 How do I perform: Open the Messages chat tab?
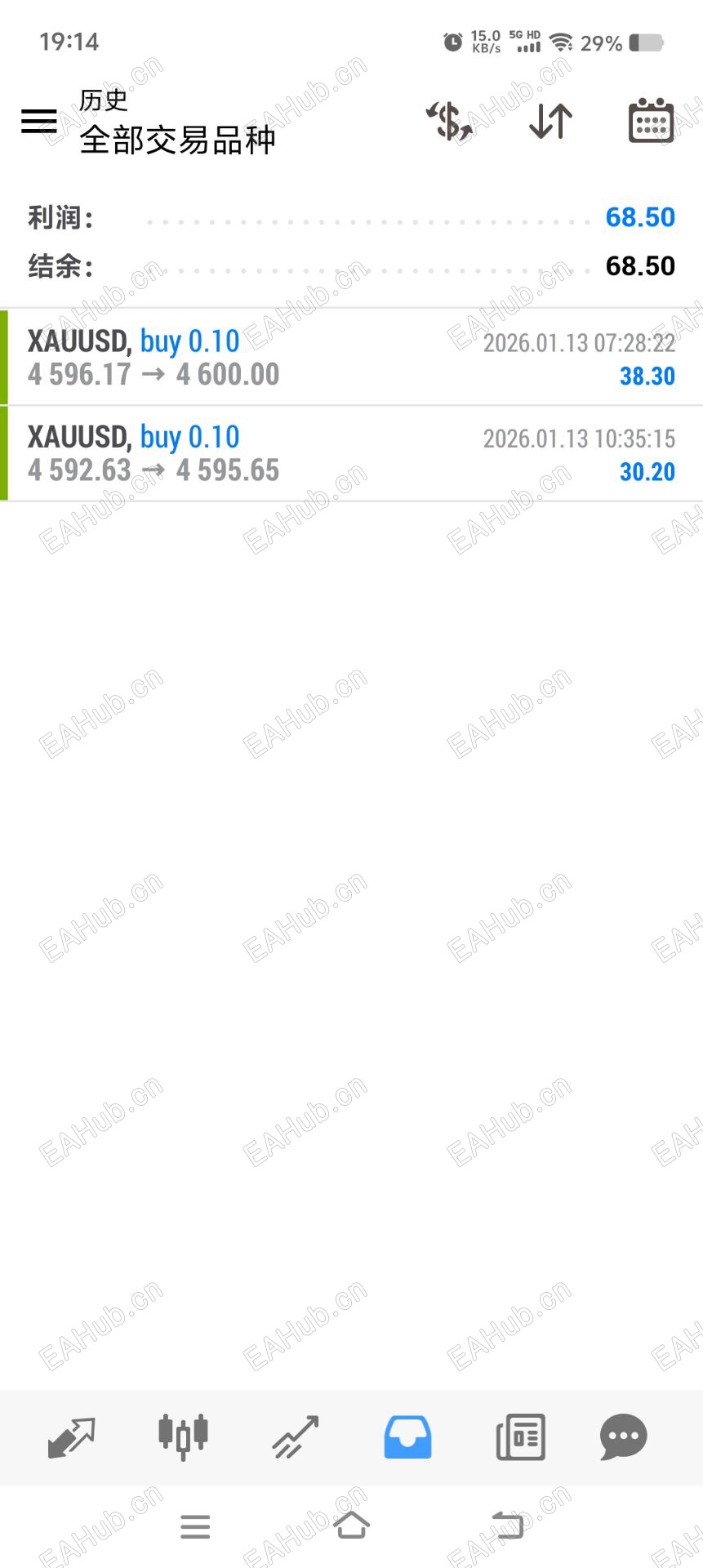click(x=623, y=1437)
